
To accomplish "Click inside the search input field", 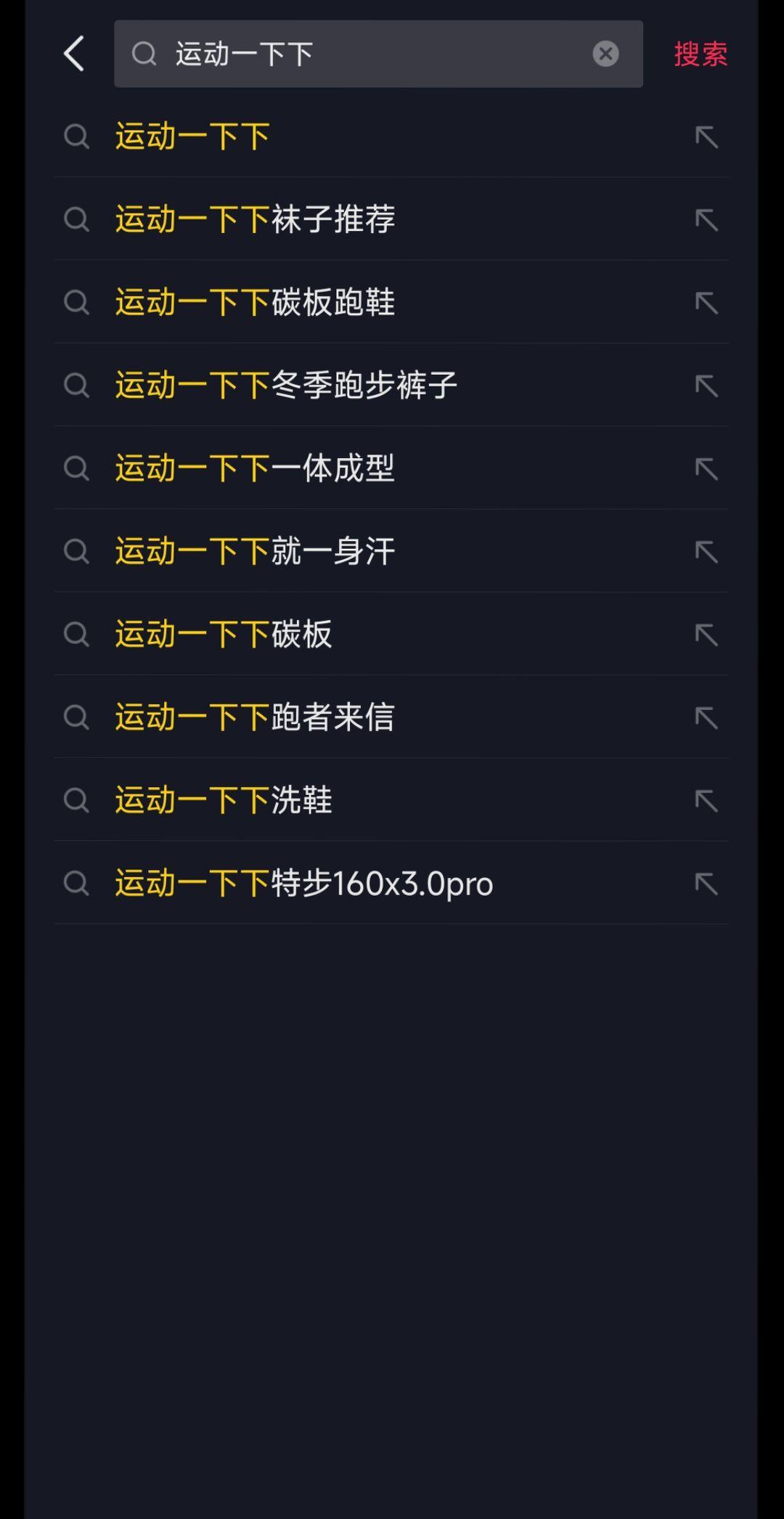I will coord(363,54).
